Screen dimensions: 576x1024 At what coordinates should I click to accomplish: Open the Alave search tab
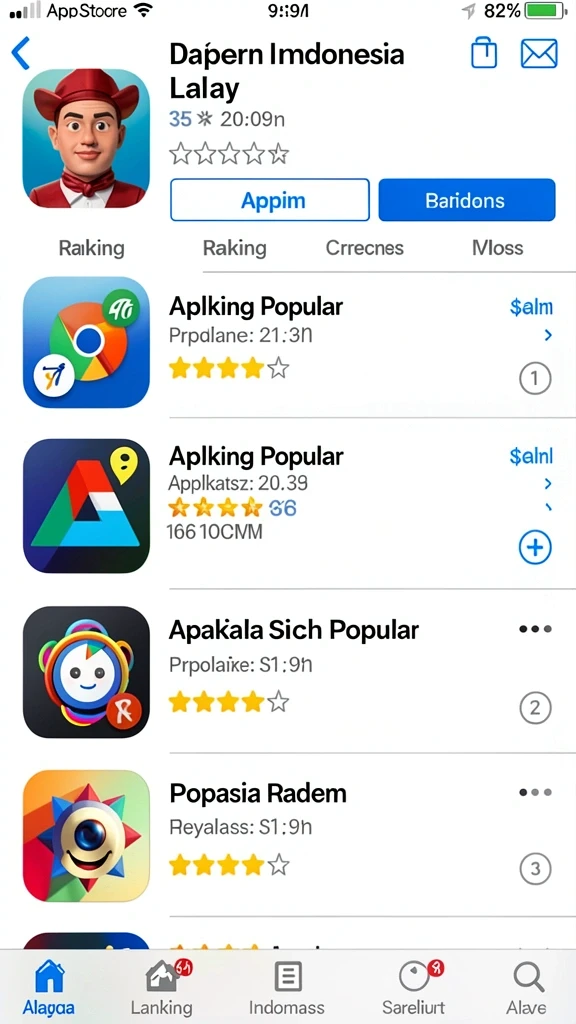[x=526, y=988]
